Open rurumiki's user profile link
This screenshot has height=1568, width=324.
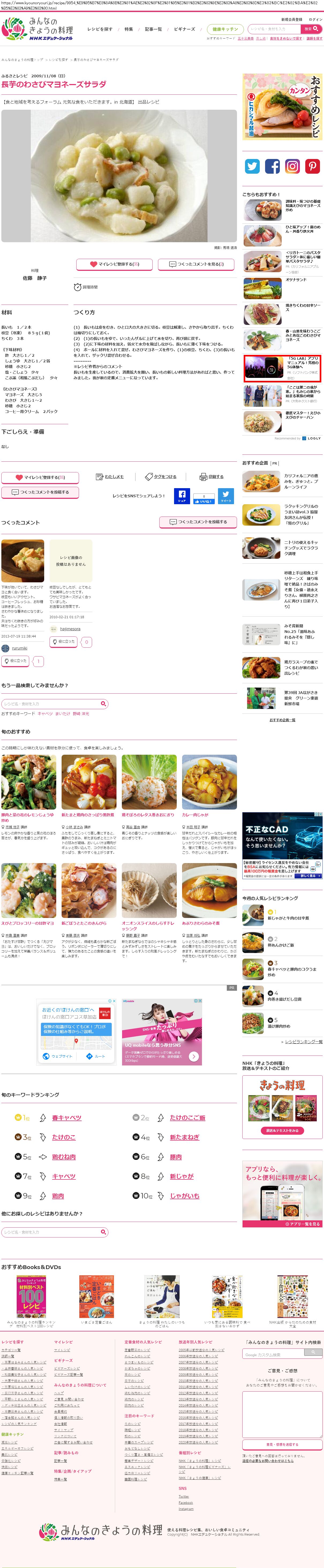[20, 648]
